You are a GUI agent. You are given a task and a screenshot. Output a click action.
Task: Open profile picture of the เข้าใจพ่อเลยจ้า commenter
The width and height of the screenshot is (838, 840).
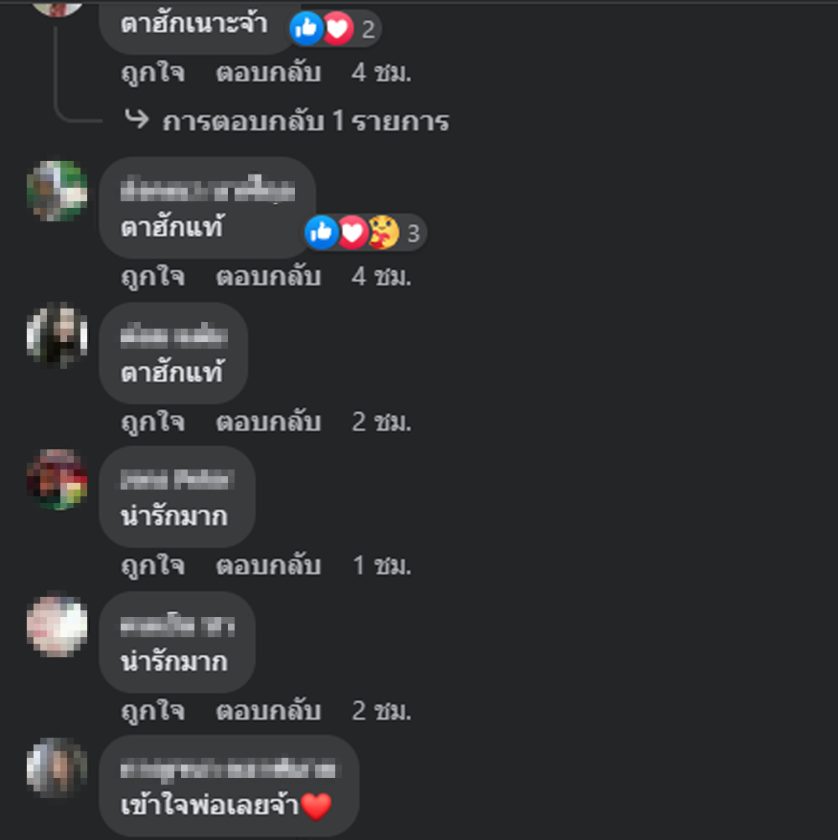coord(56,768)
